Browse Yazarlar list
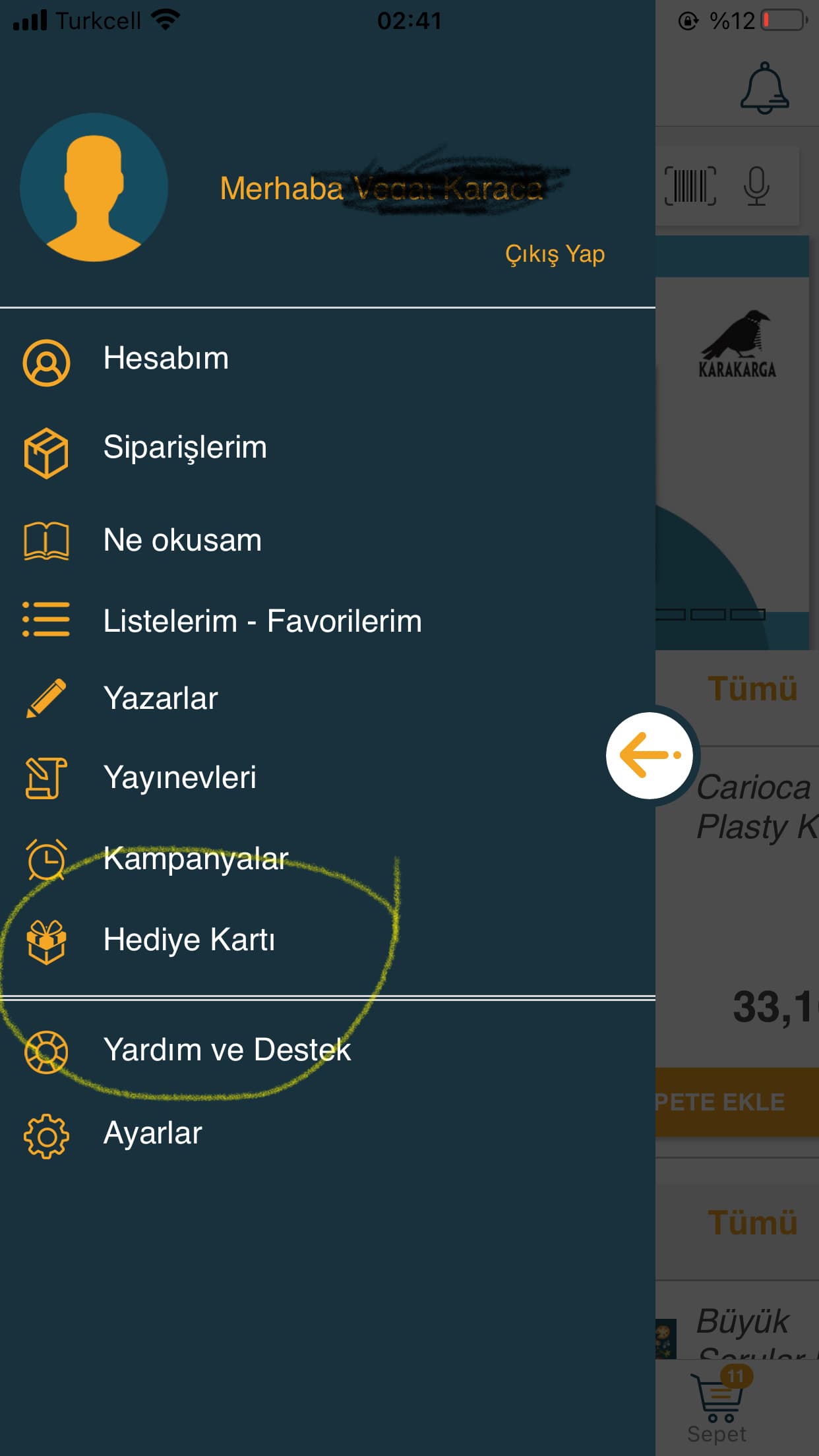Viewport: 819px width, 1456px height. click(160, 698)
